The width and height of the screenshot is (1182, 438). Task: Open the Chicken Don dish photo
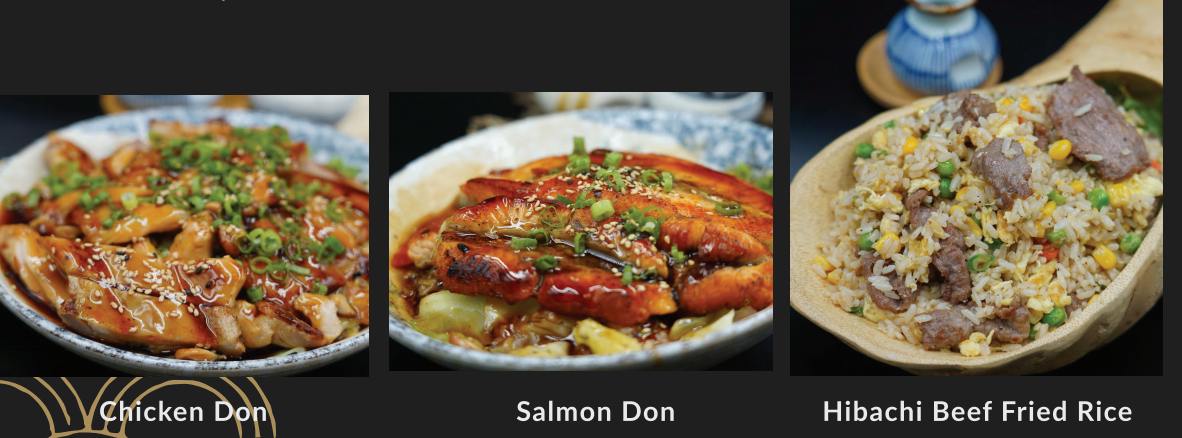(184, 235)
